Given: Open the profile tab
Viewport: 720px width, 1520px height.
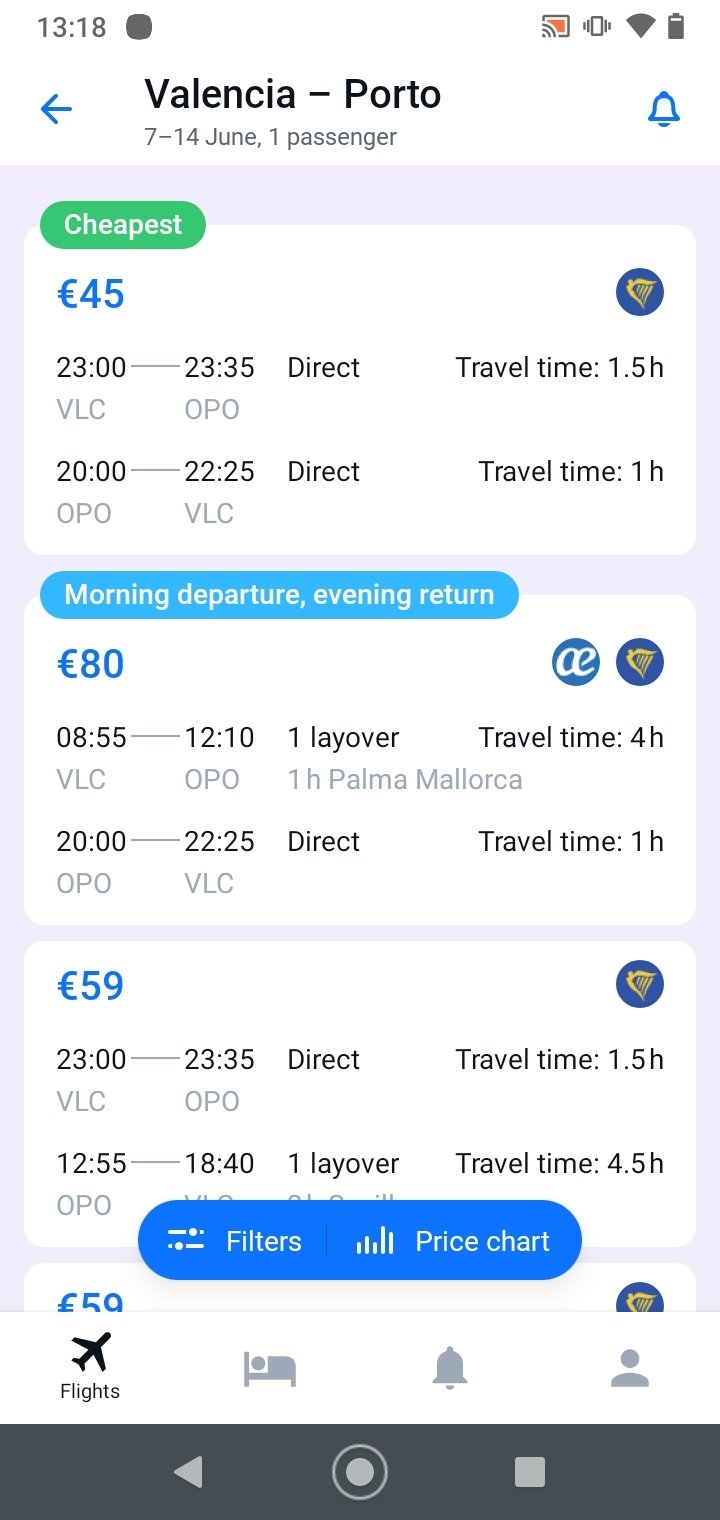Looking at the screenshot, I should (x=630, y=1367).
